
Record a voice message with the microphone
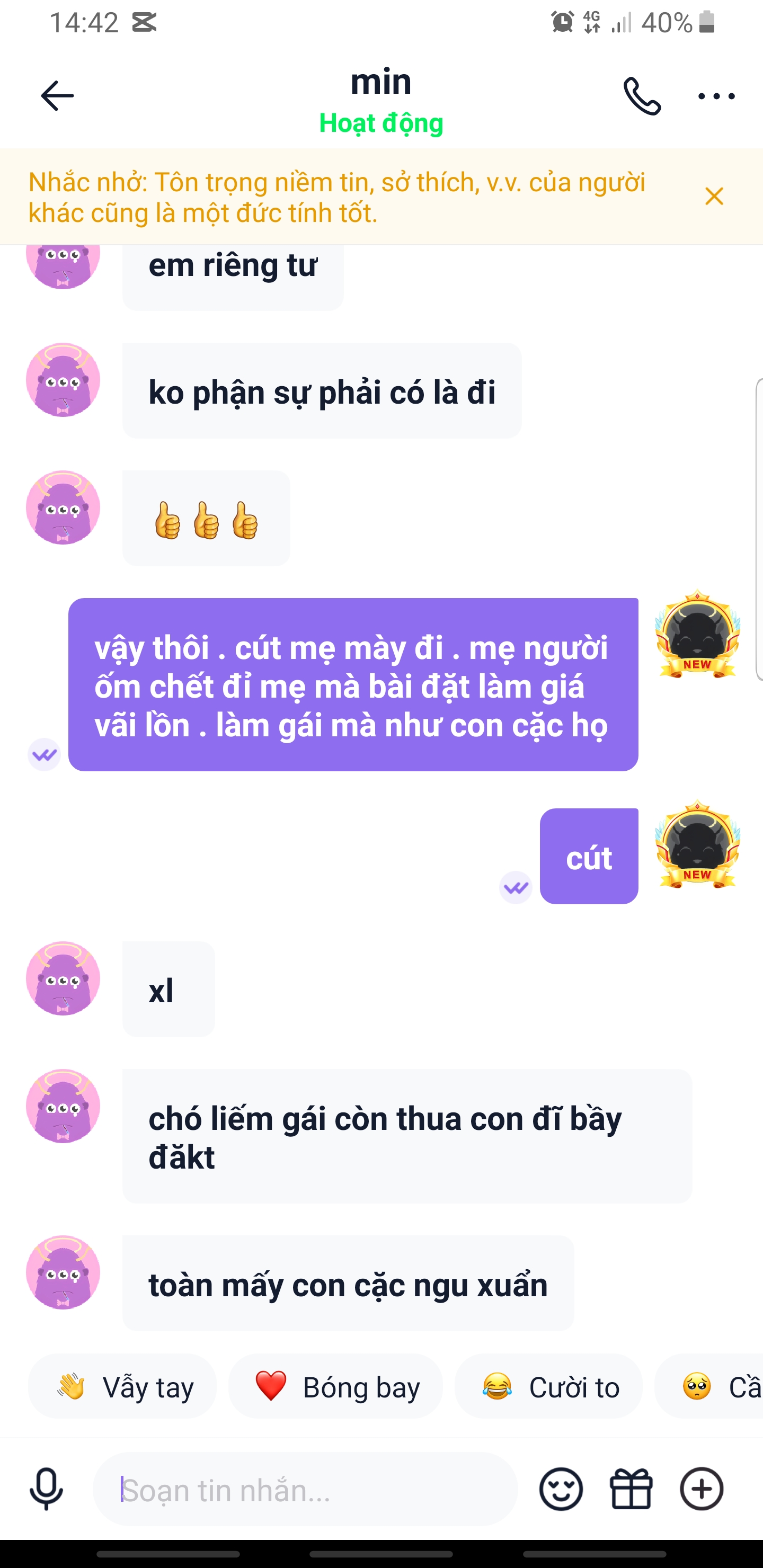46,1490
